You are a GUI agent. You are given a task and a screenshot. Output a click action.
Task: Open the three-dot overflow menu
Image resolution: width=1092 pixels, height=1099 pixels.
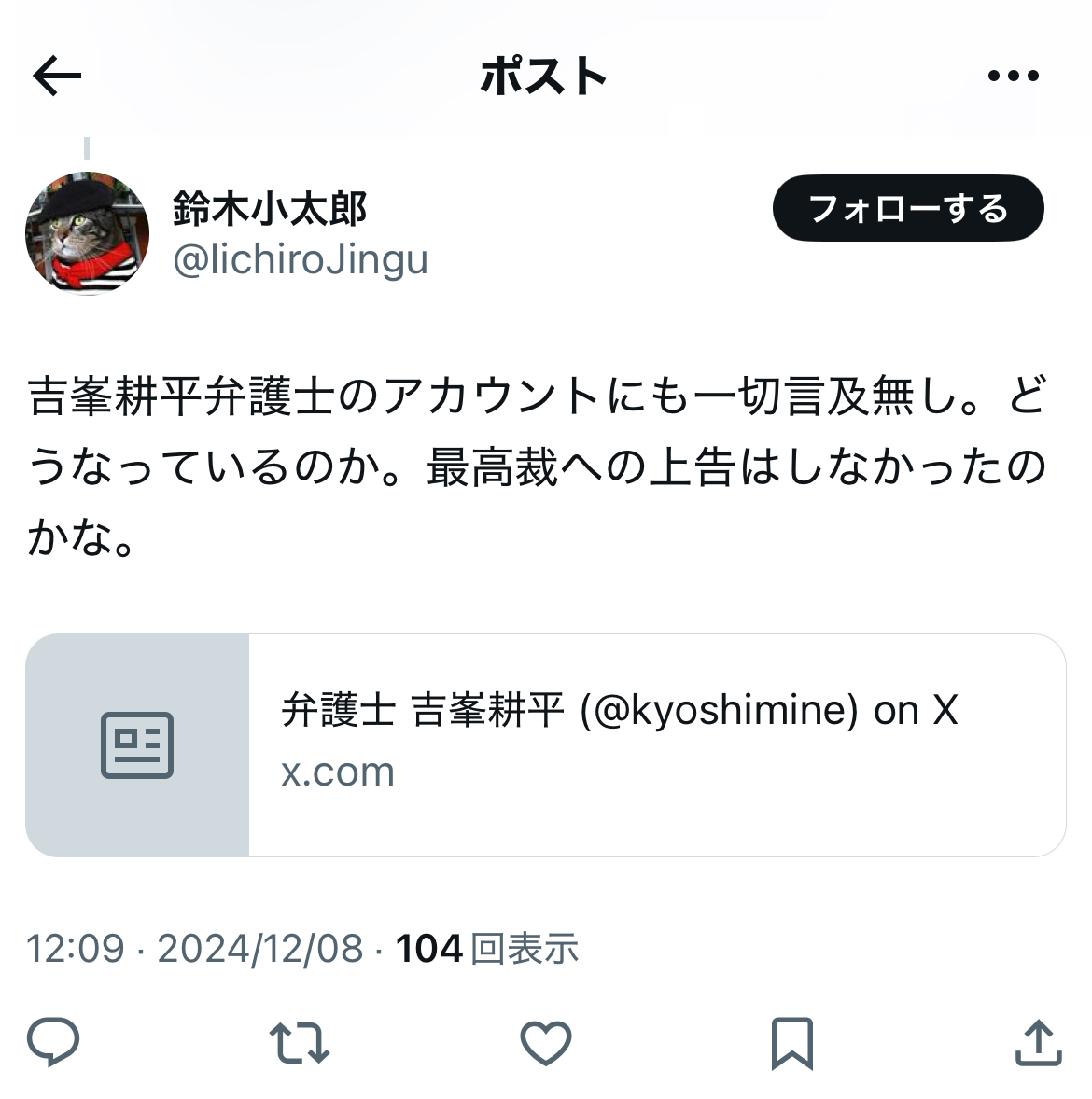click(x=1013, y=77)
